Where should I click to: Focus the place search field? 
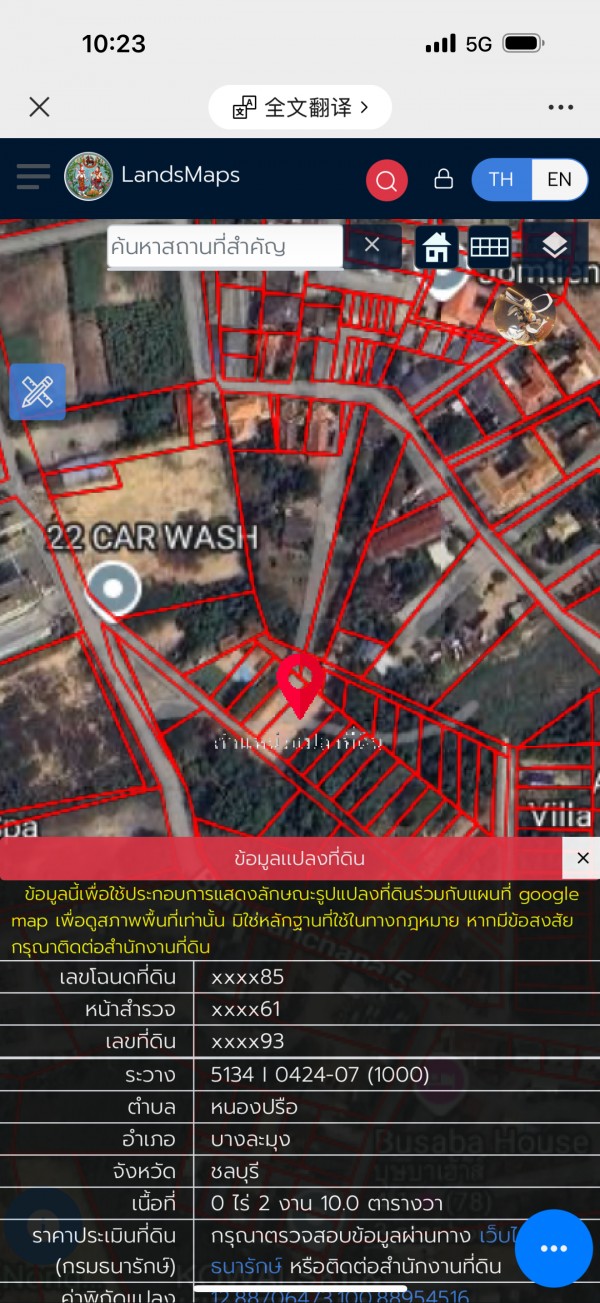click(x=224, y=246)
